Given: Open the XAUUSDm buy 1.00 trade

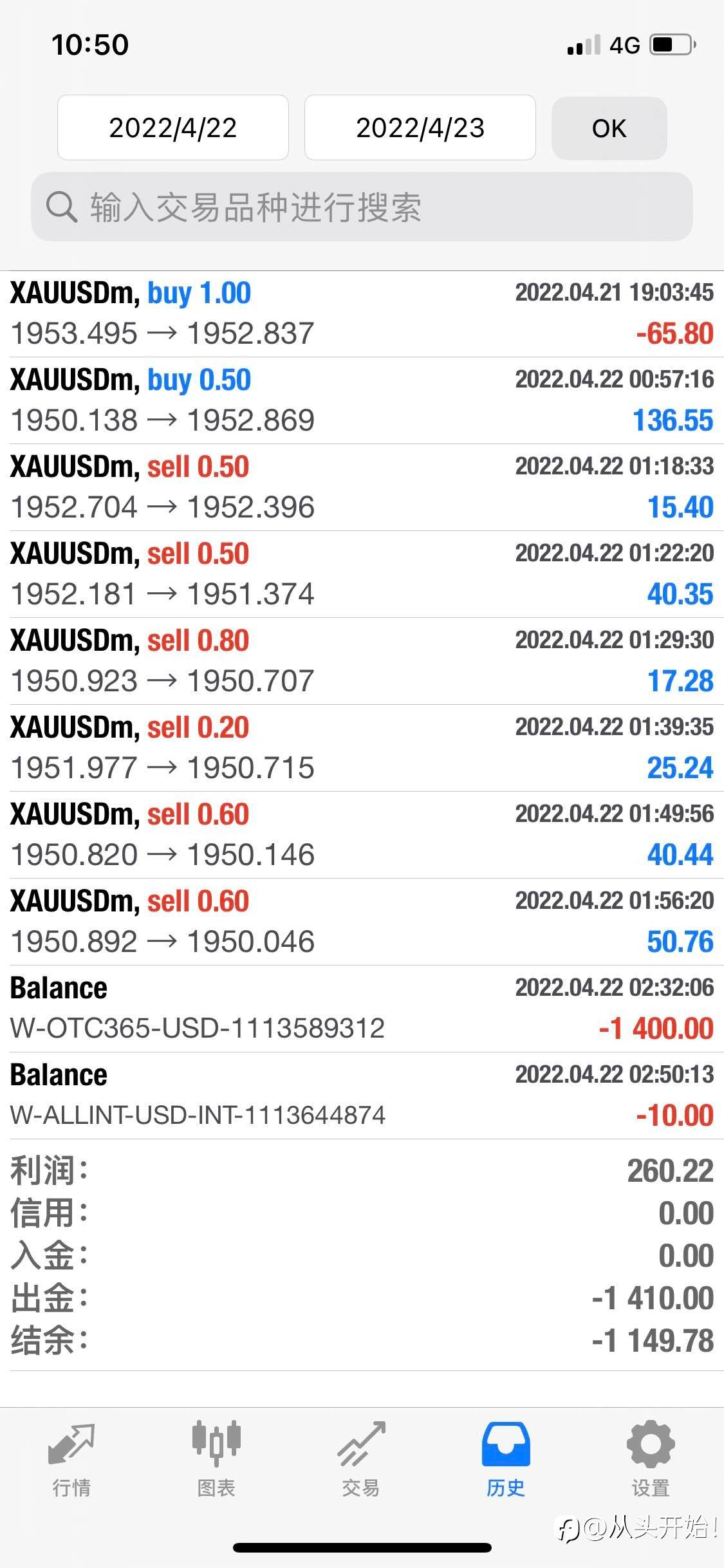Looking at the screenshot, I should coord(362,314).
